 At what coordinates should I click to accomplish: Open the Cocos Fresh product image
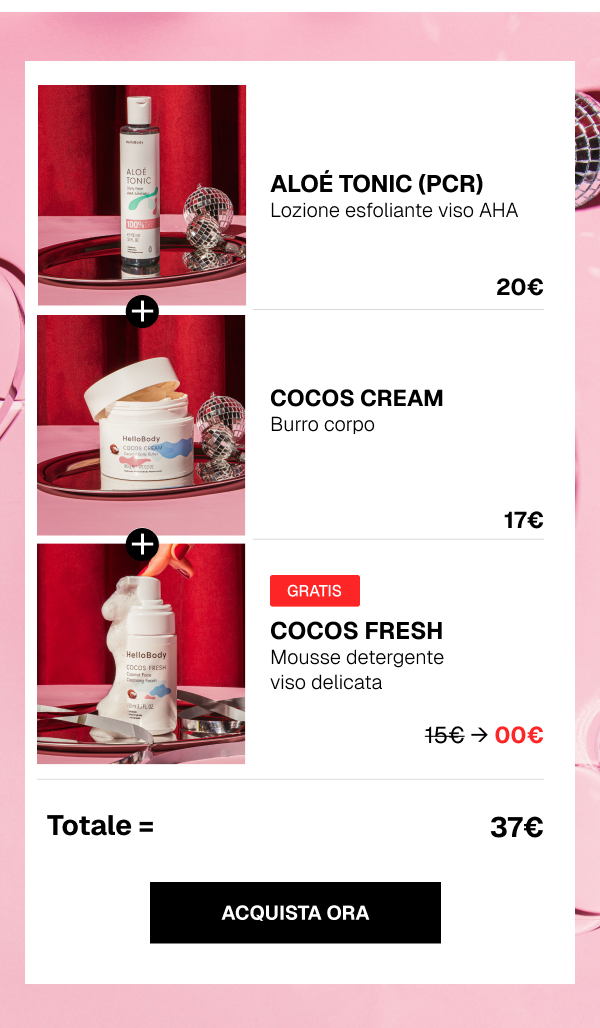tap(141, 653)
